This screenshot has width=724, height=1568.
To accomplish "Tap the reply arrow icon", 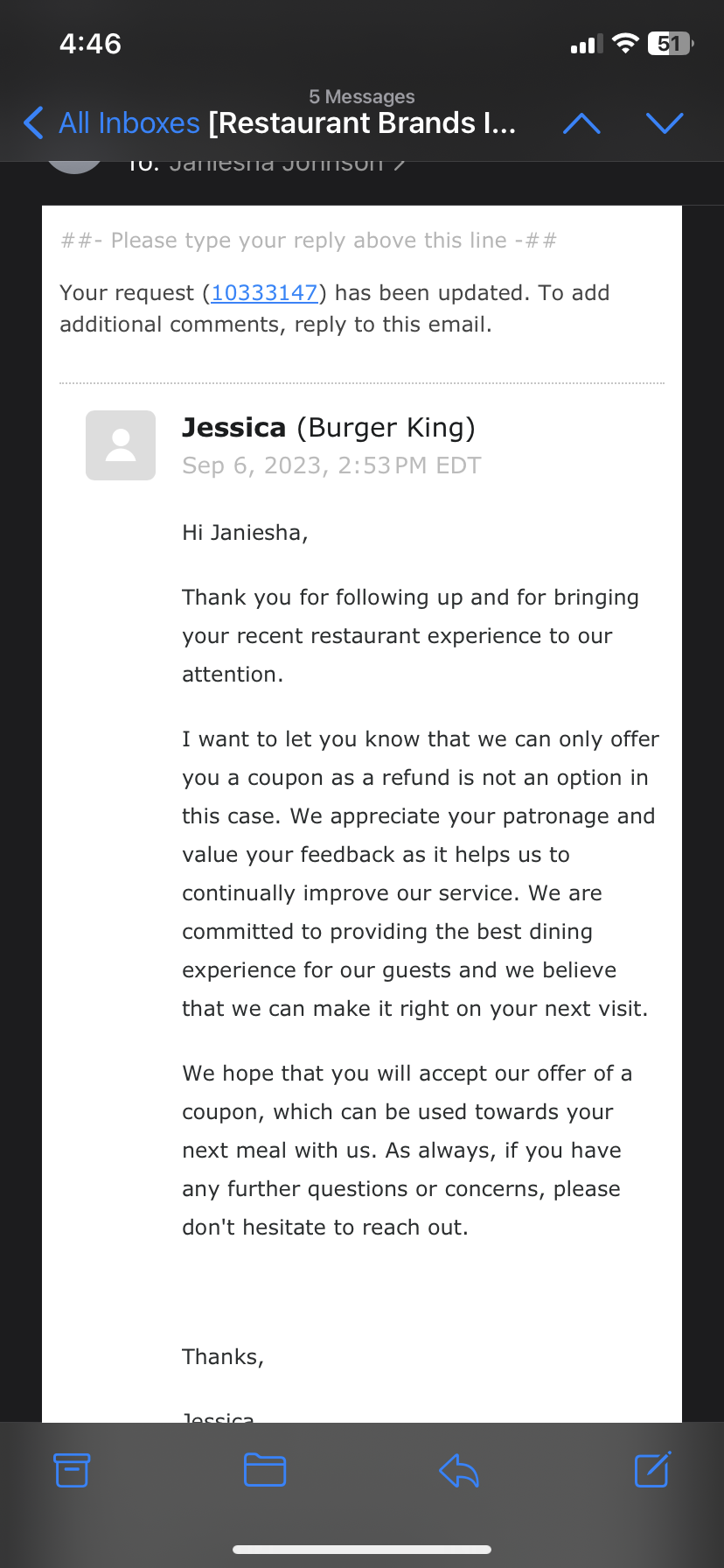I will [458, 1470].
